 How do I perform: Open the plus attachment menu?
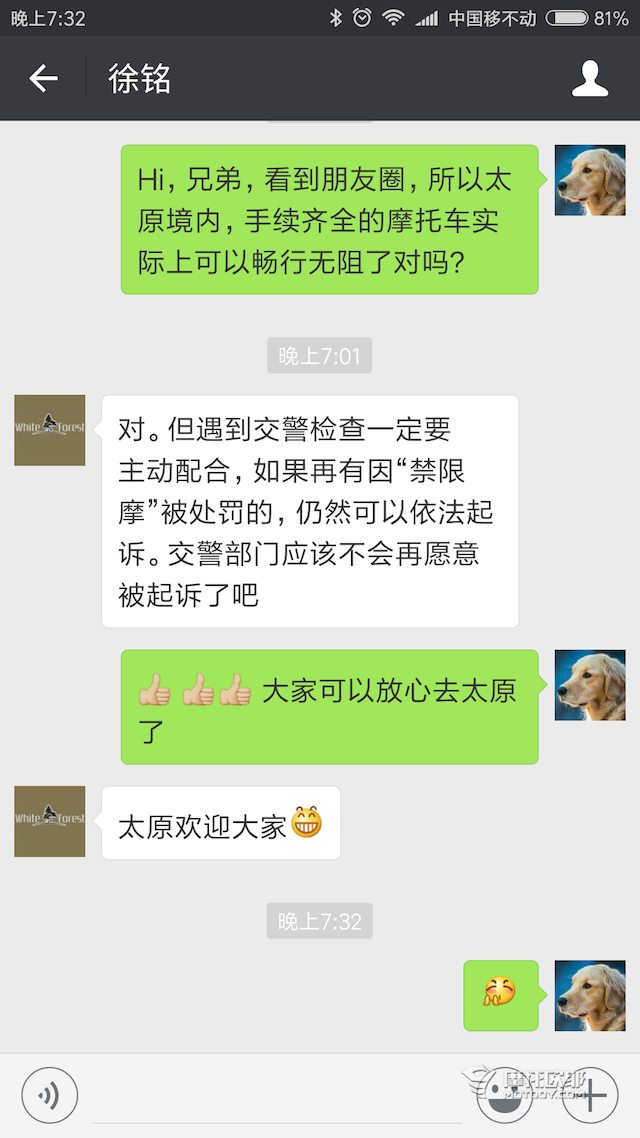coord(590,1097)
